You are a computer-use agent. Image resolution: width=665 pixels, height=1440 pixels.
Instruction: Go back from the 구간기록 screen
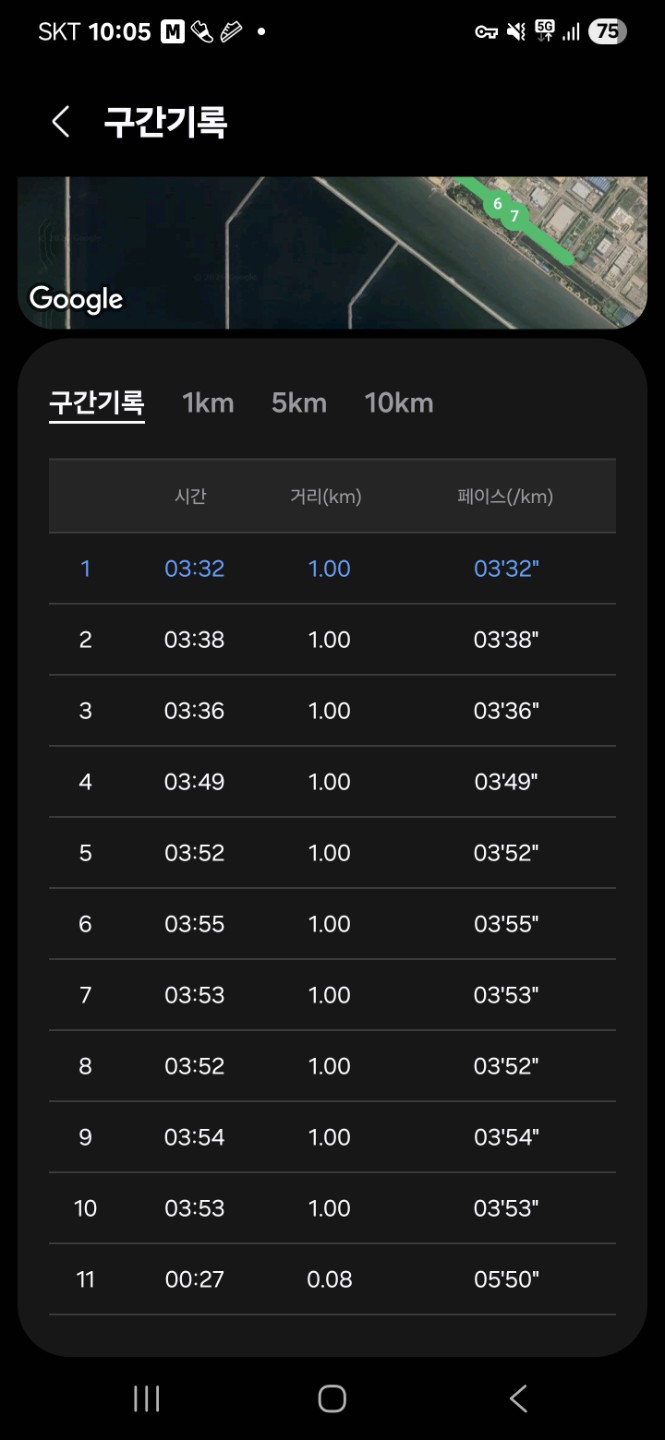61,122
